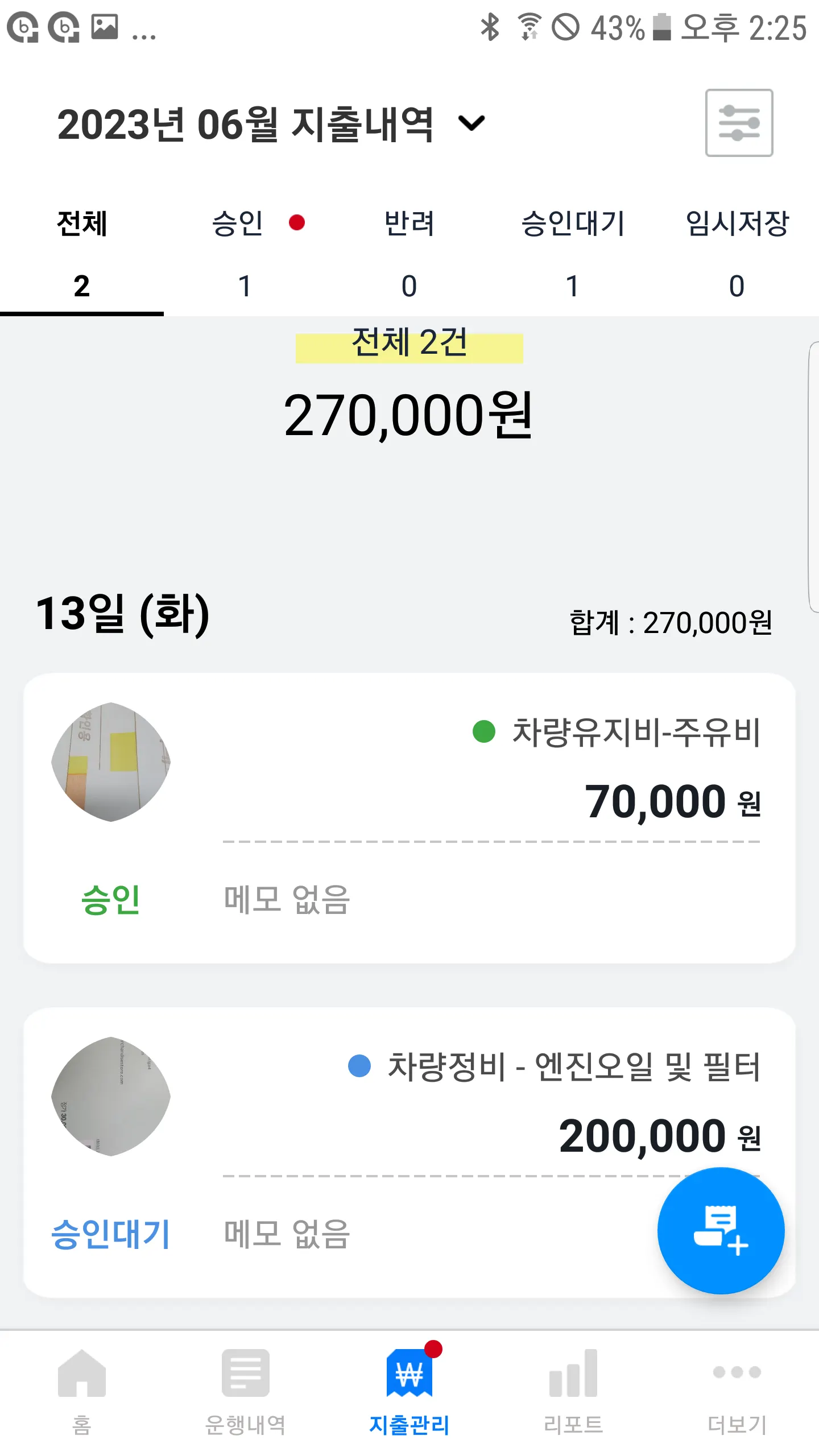This screenshot has height=1456, width=819.
Task: View the 임시저장 tab
Action: click(737, 253)
